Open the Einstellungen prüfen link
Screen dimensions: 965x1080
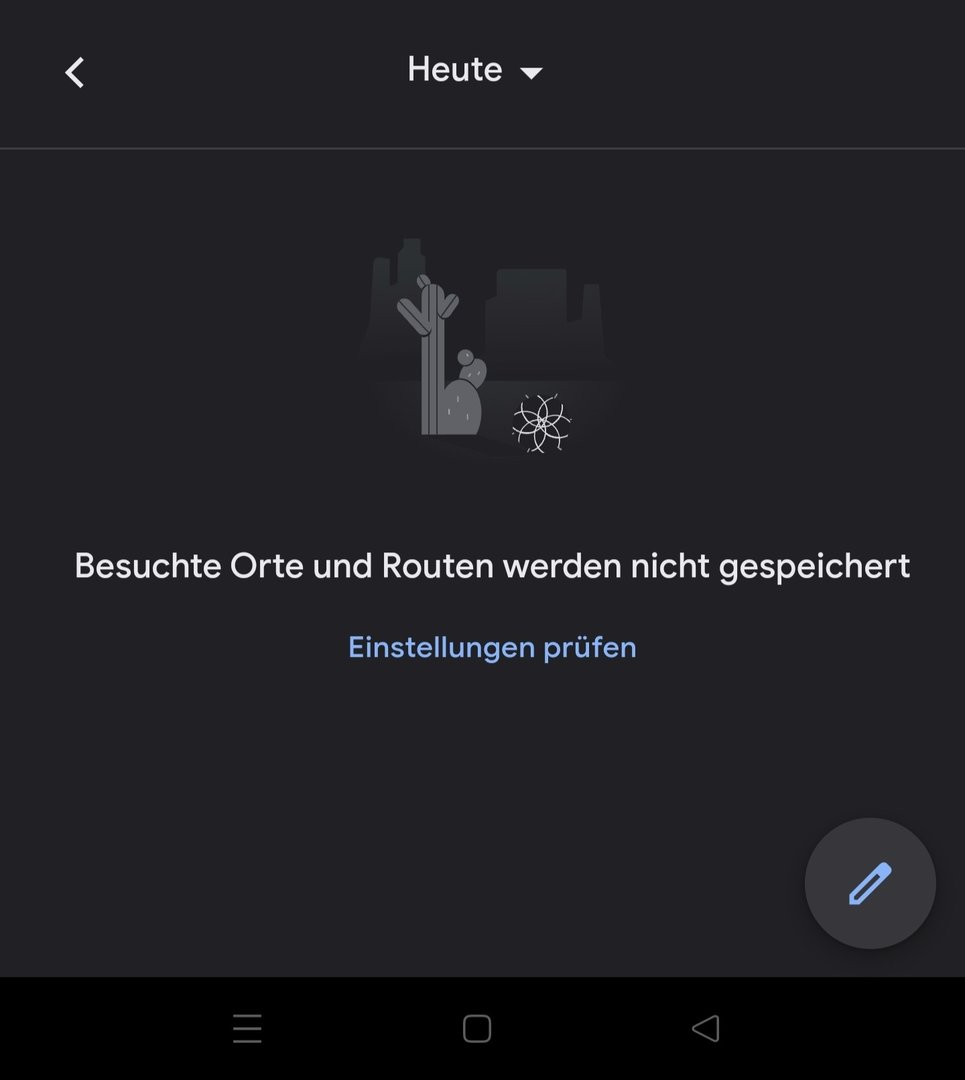492,647
